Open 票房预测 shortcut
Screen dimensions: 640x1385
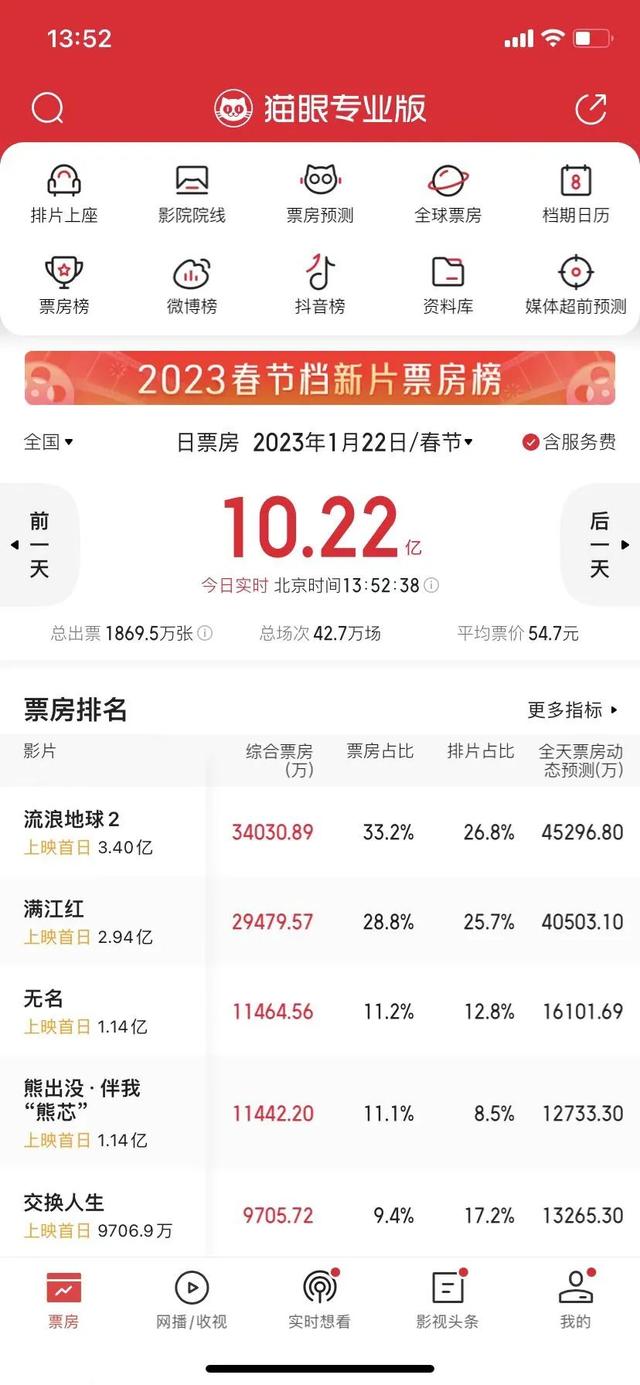320,194
